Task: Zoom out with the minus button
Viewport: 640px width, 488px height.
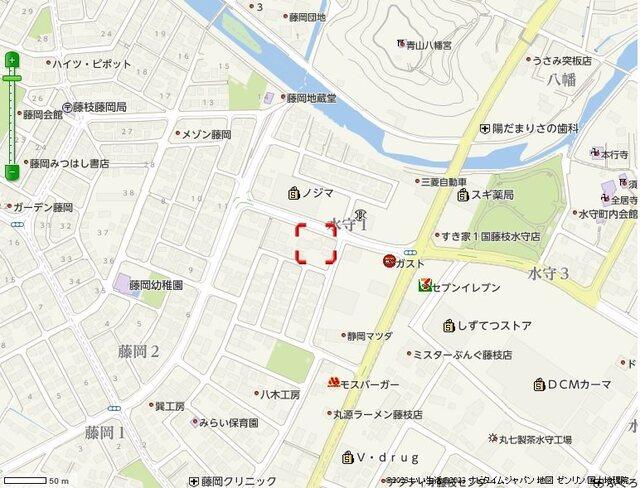Action: point(12,172)
